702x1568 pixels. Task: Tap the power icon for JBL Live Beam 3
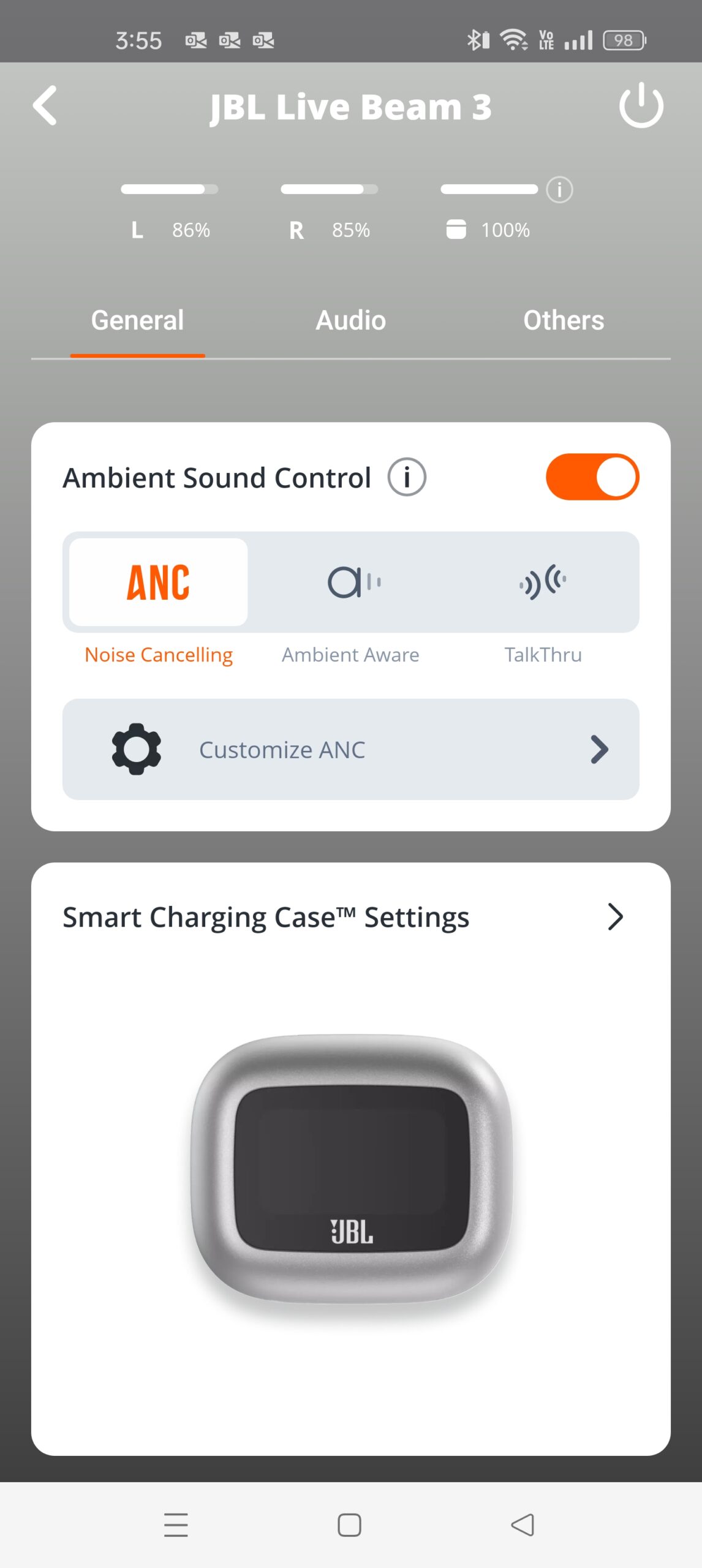(x=641, y=105)
